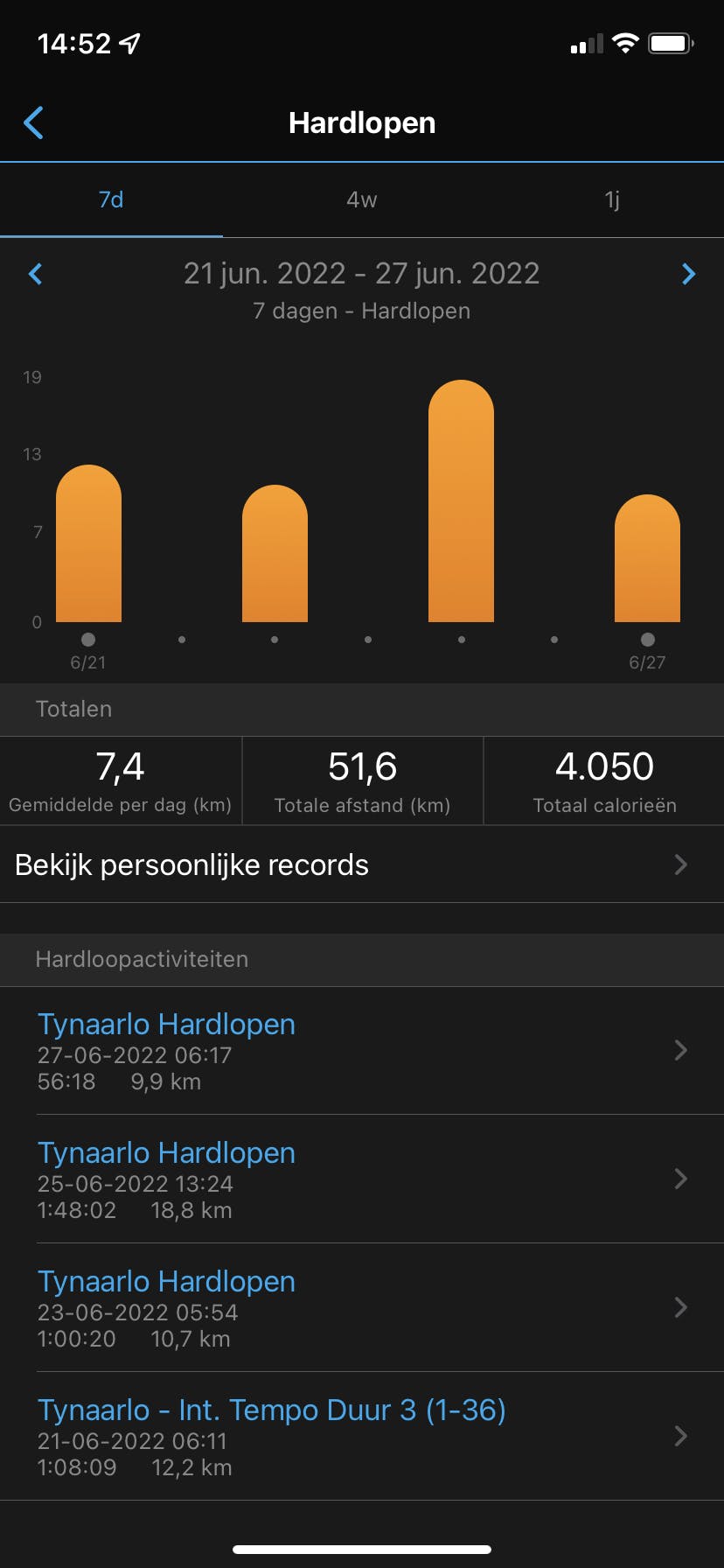Switch to the 4w tab
This screenshot has width=724, height=1568.
(x=361, y=199)
